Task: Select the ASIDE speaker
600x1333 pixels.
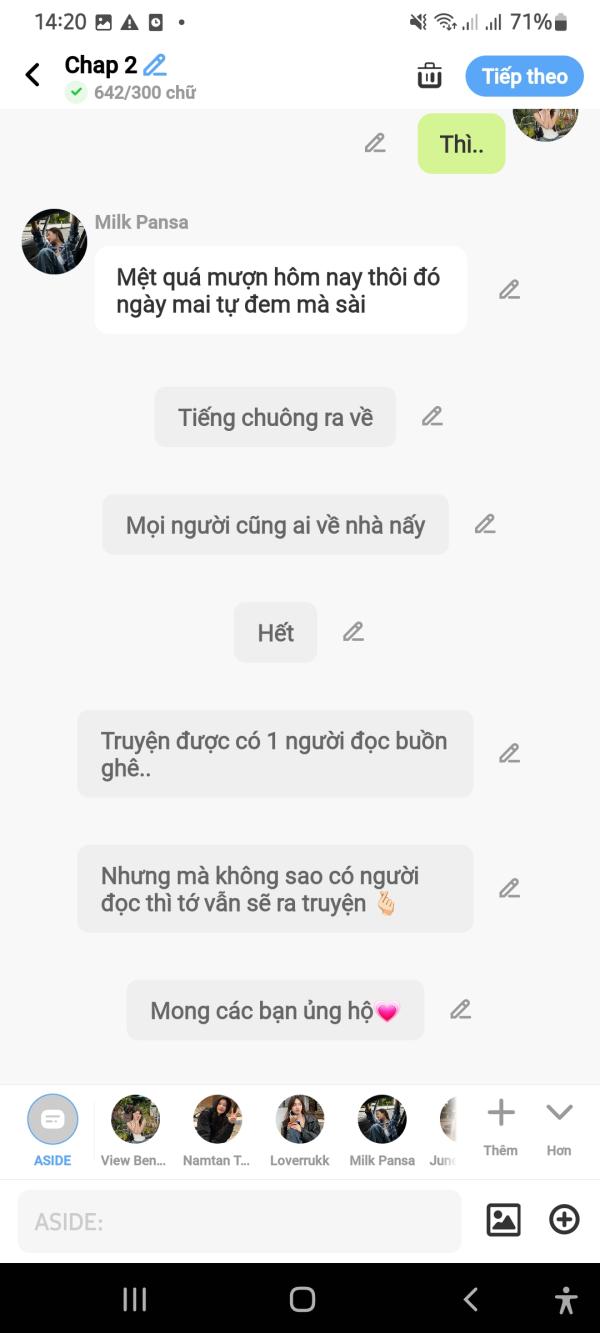Action: click(52, 1130)
